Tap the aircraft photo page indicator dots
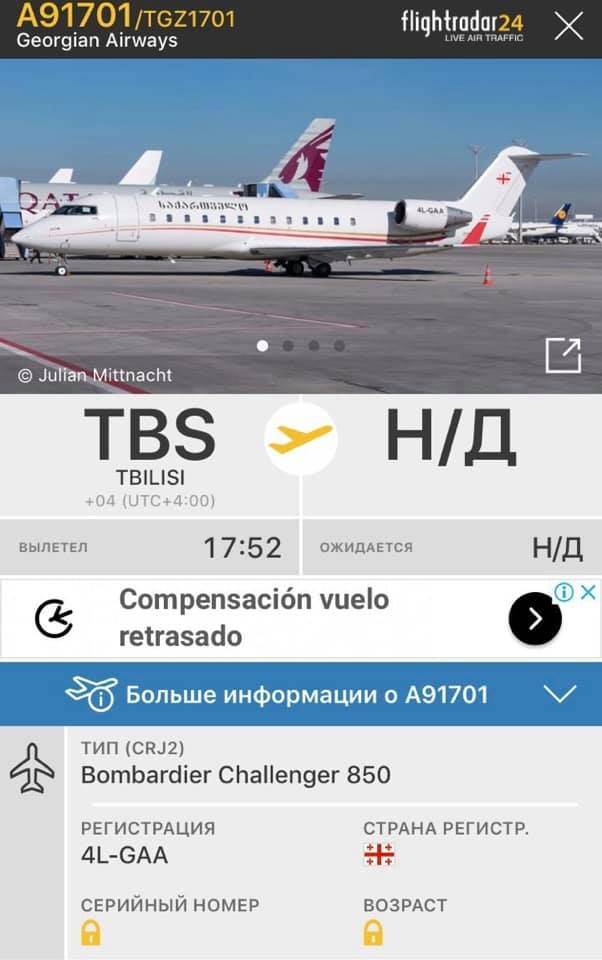Viewport: 602px width, 960px height. tap(301, 346)
